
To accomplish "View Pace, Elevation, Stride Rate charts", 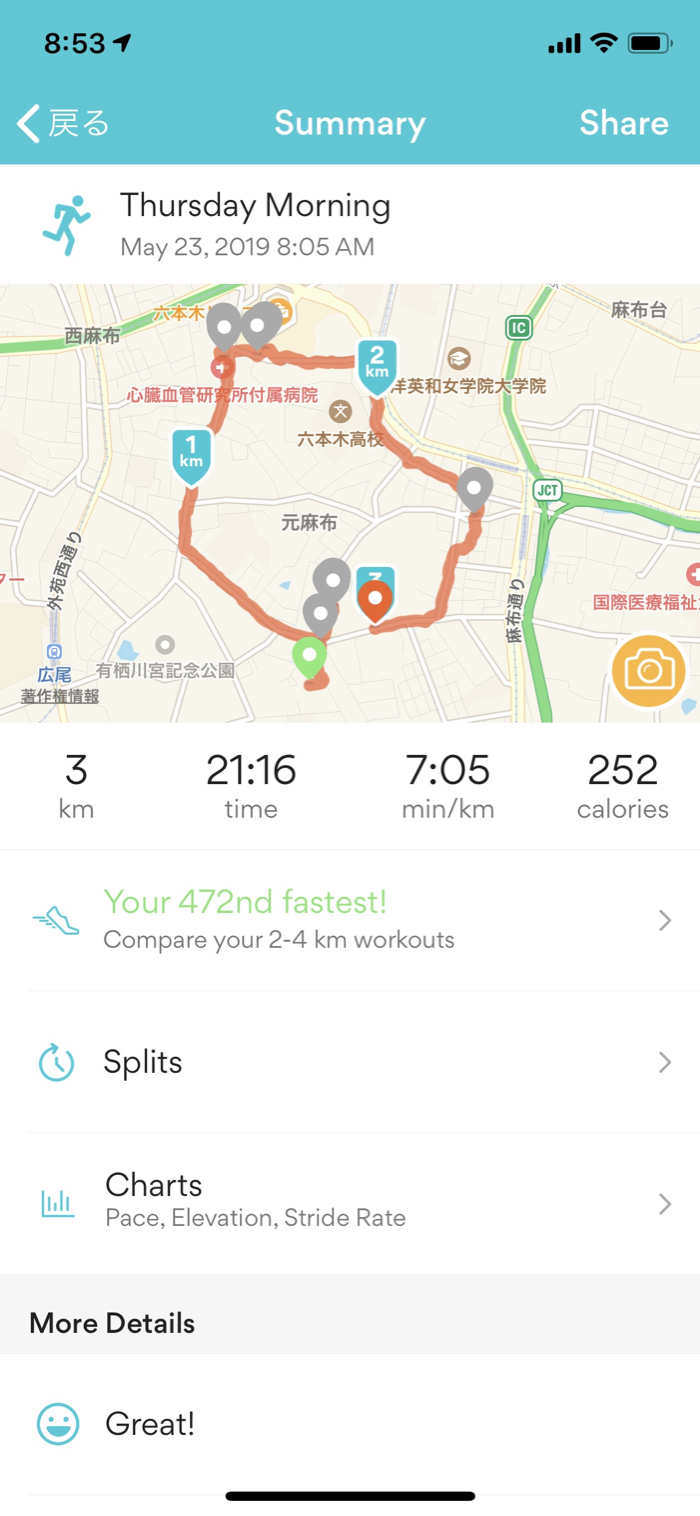I will [x=350, y=1200].
